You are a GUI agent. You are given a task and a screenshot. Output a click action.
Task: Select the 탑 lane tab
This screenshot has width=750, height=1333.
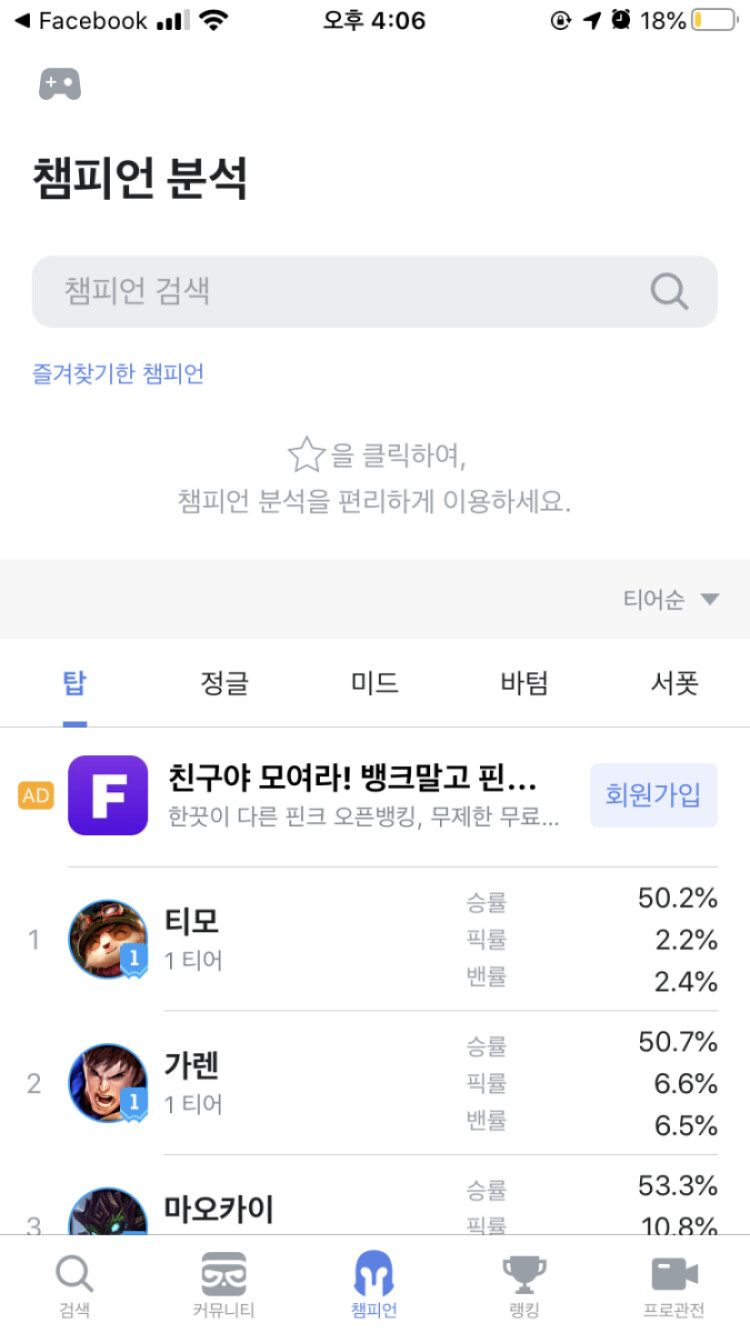[75, 684]
